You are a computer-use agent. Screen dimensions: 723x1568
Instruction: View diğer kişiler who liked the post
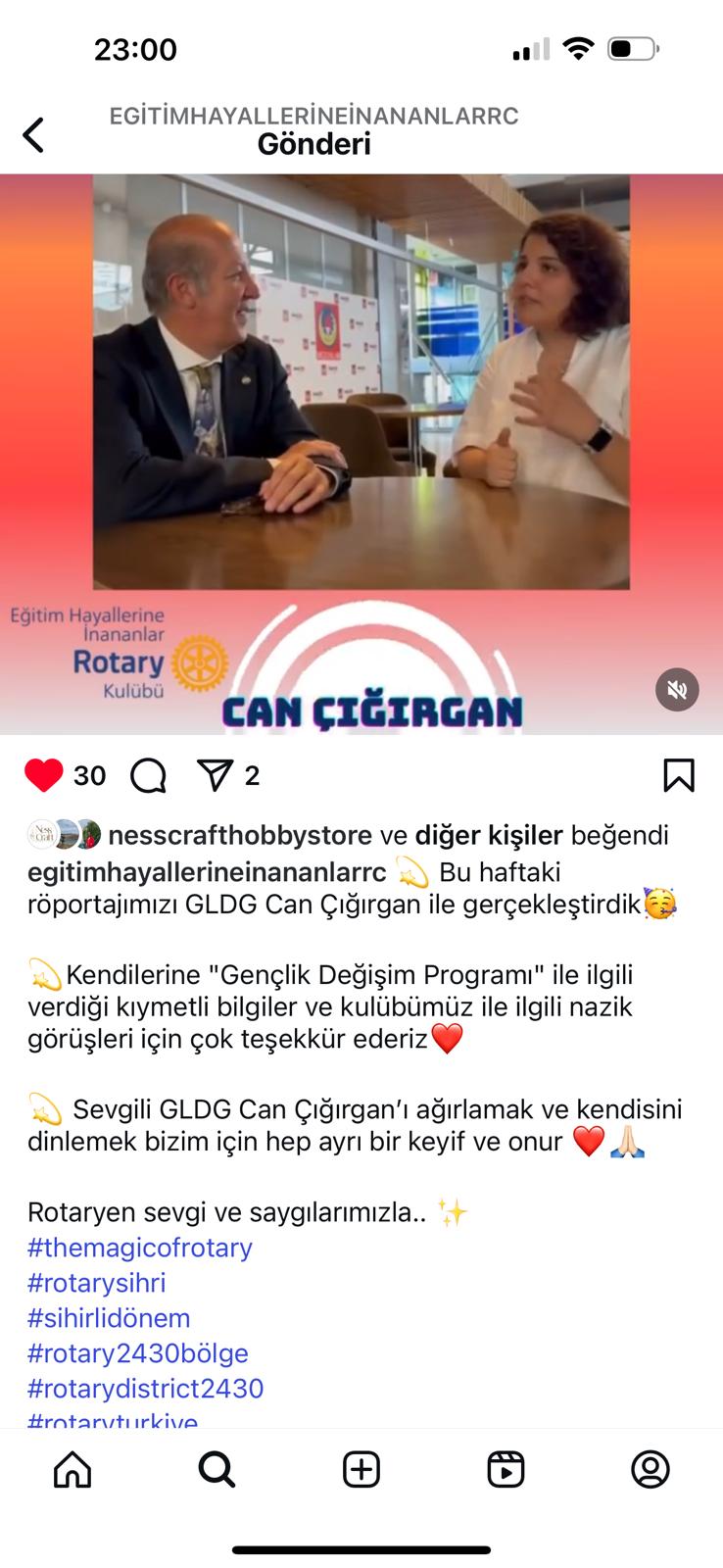click(489, 835)
